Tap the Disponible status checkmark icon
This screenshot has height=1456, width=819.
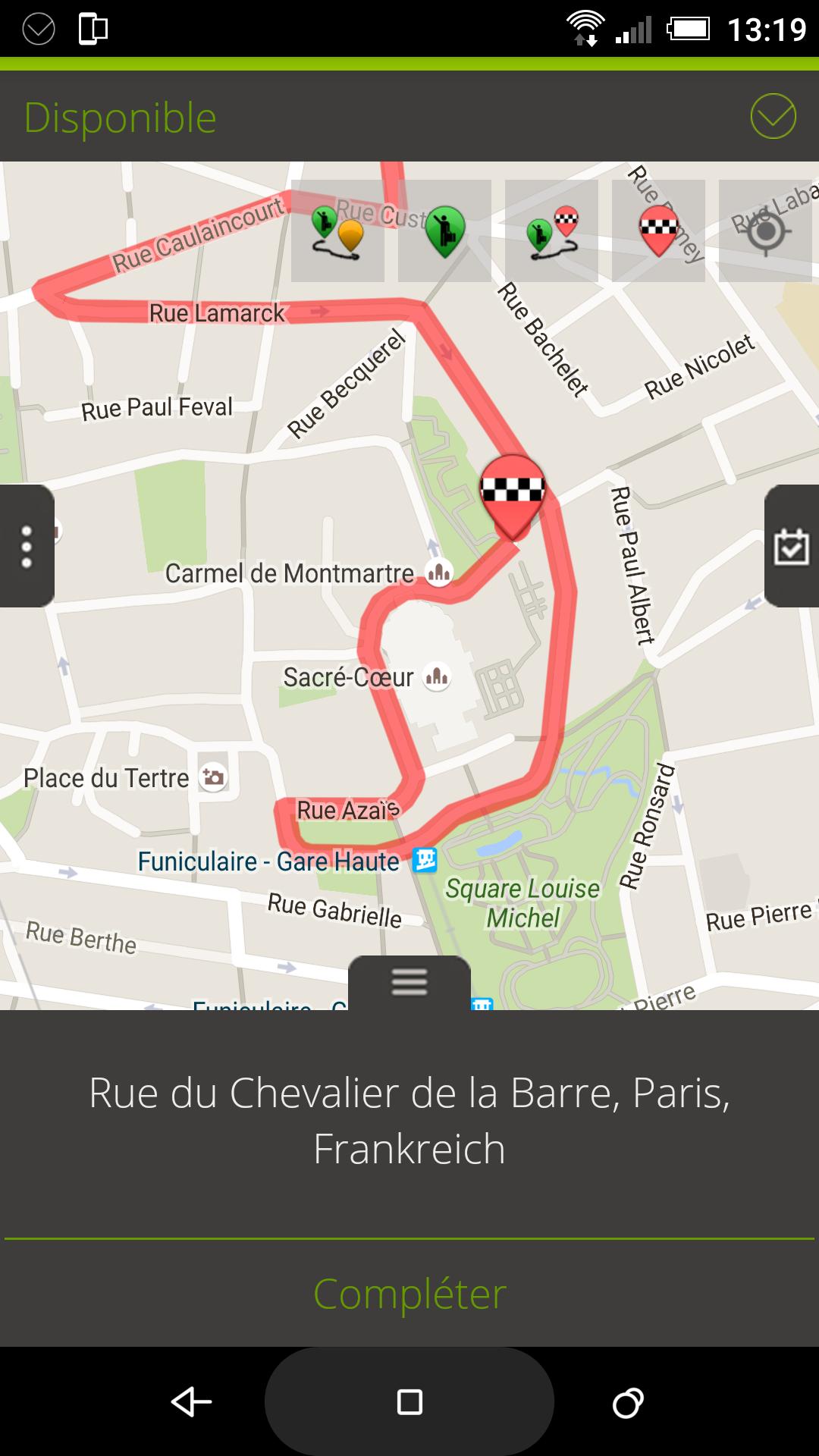773,117
